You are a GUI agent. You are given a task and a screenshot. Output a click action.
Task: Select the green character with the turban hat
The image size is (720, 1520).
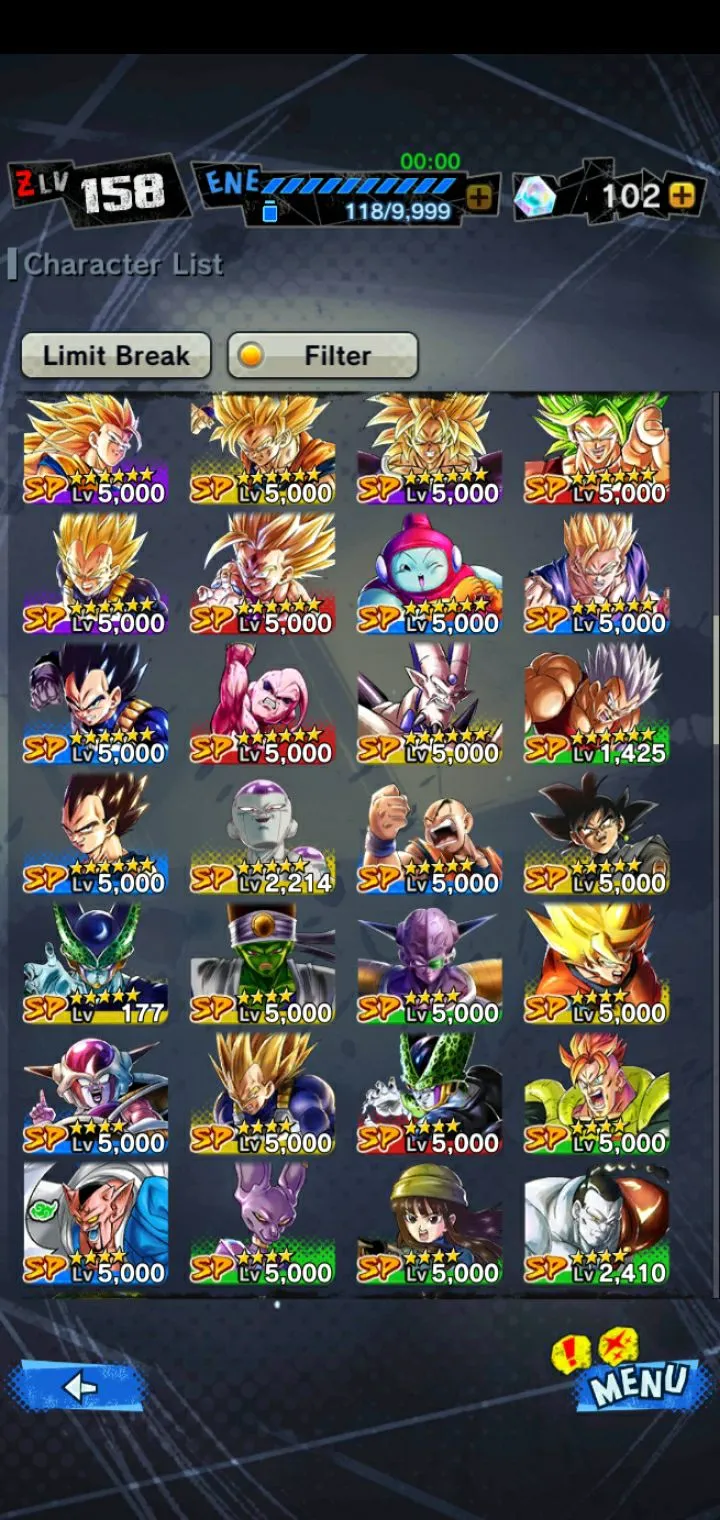(263, 964)
